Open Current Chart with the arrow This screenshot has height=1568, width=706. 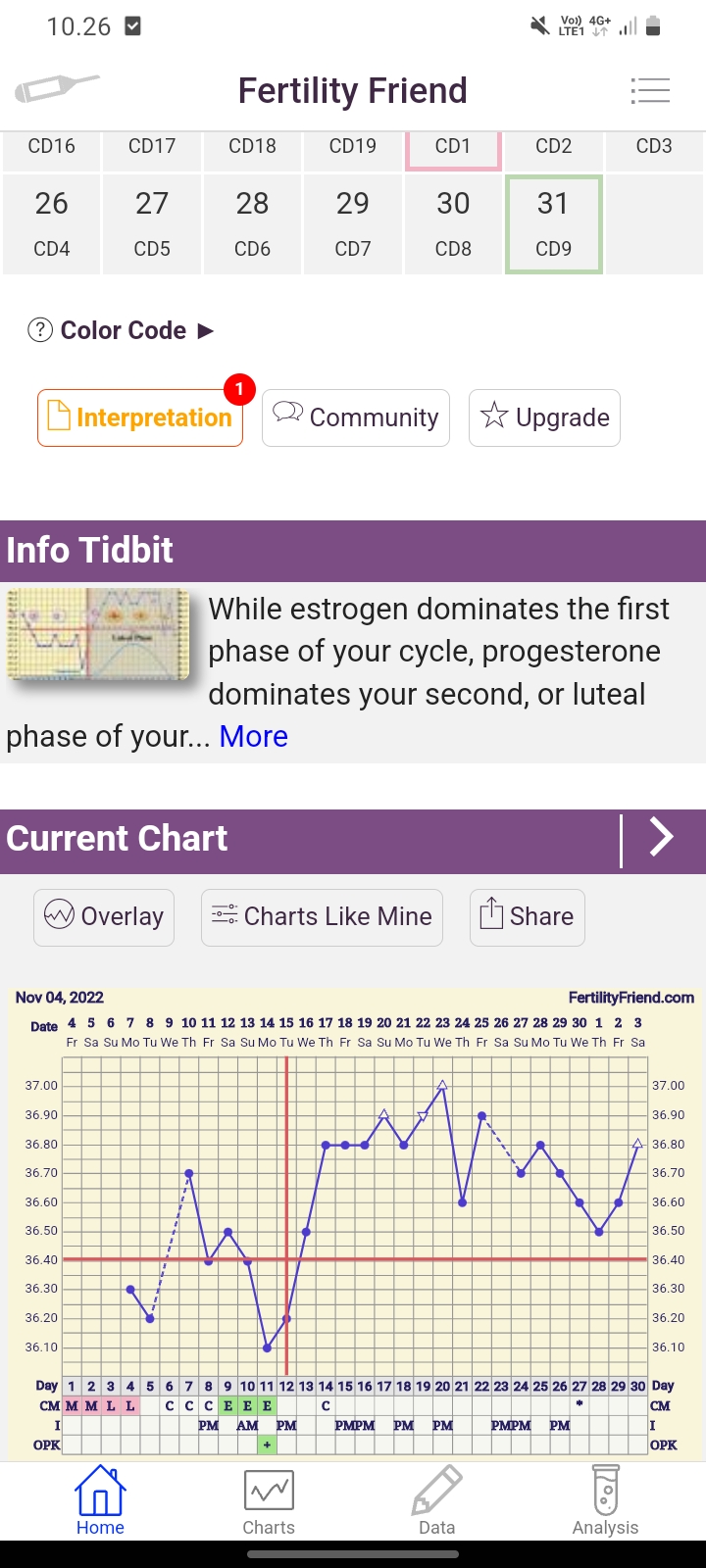pos(662,838)
